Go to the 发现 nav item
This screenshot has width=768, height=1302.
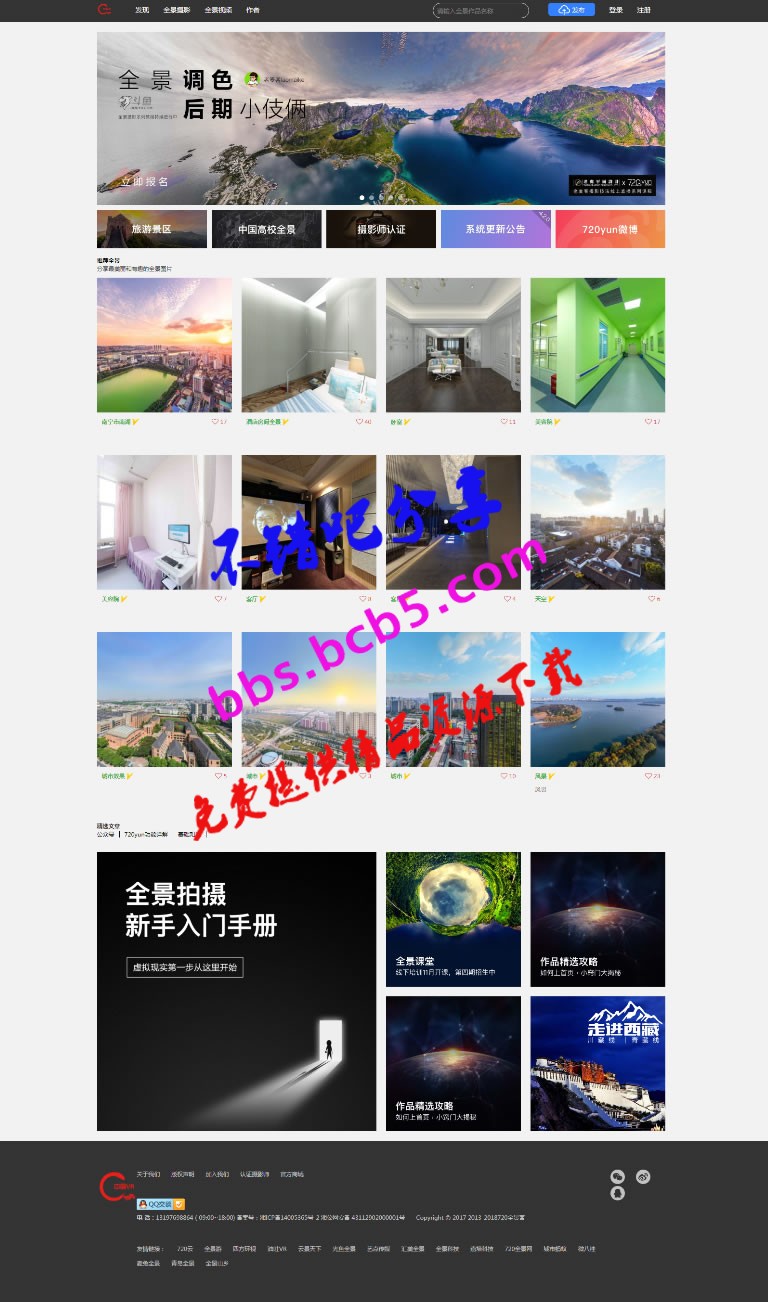(x=142, y=10)
